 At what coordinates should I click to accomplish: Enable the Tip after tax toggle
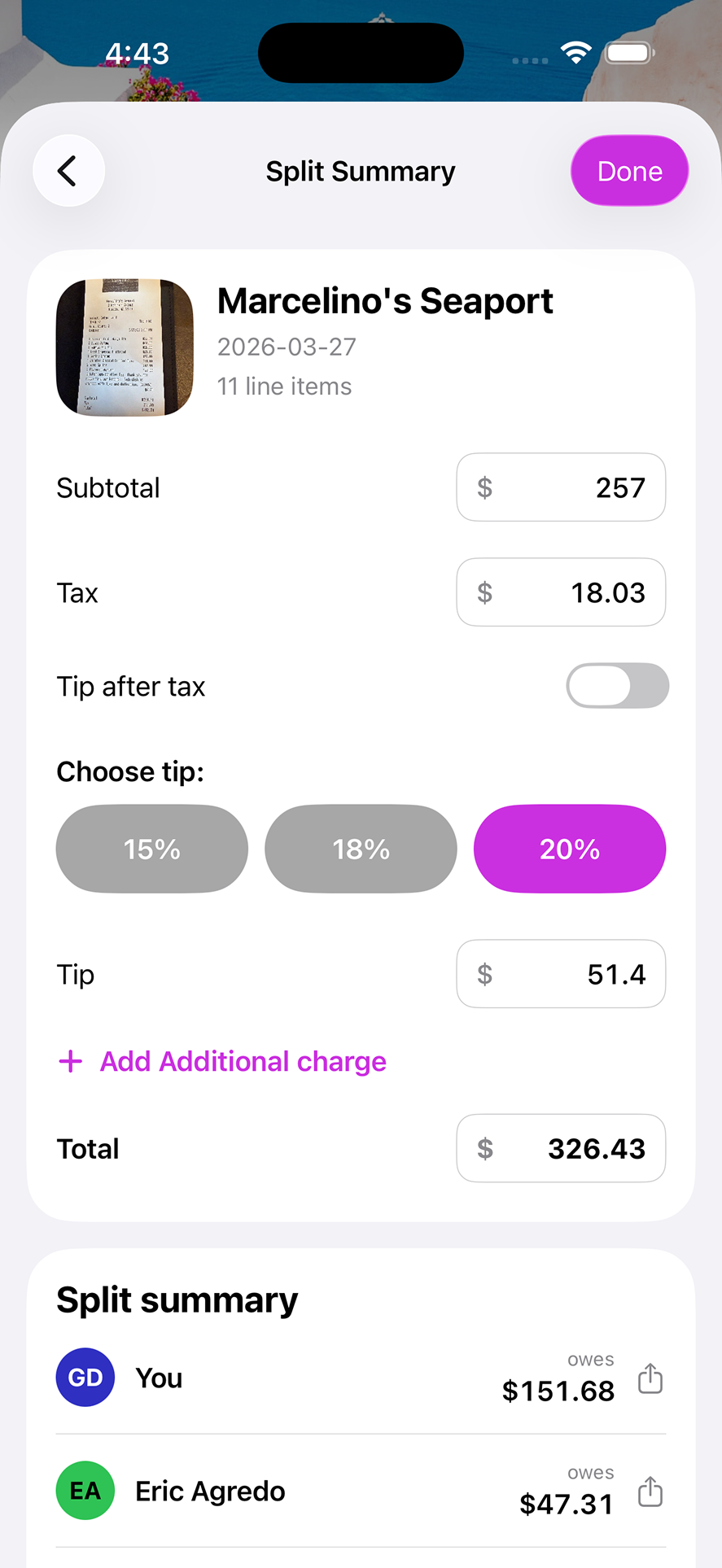coord(616,686)
